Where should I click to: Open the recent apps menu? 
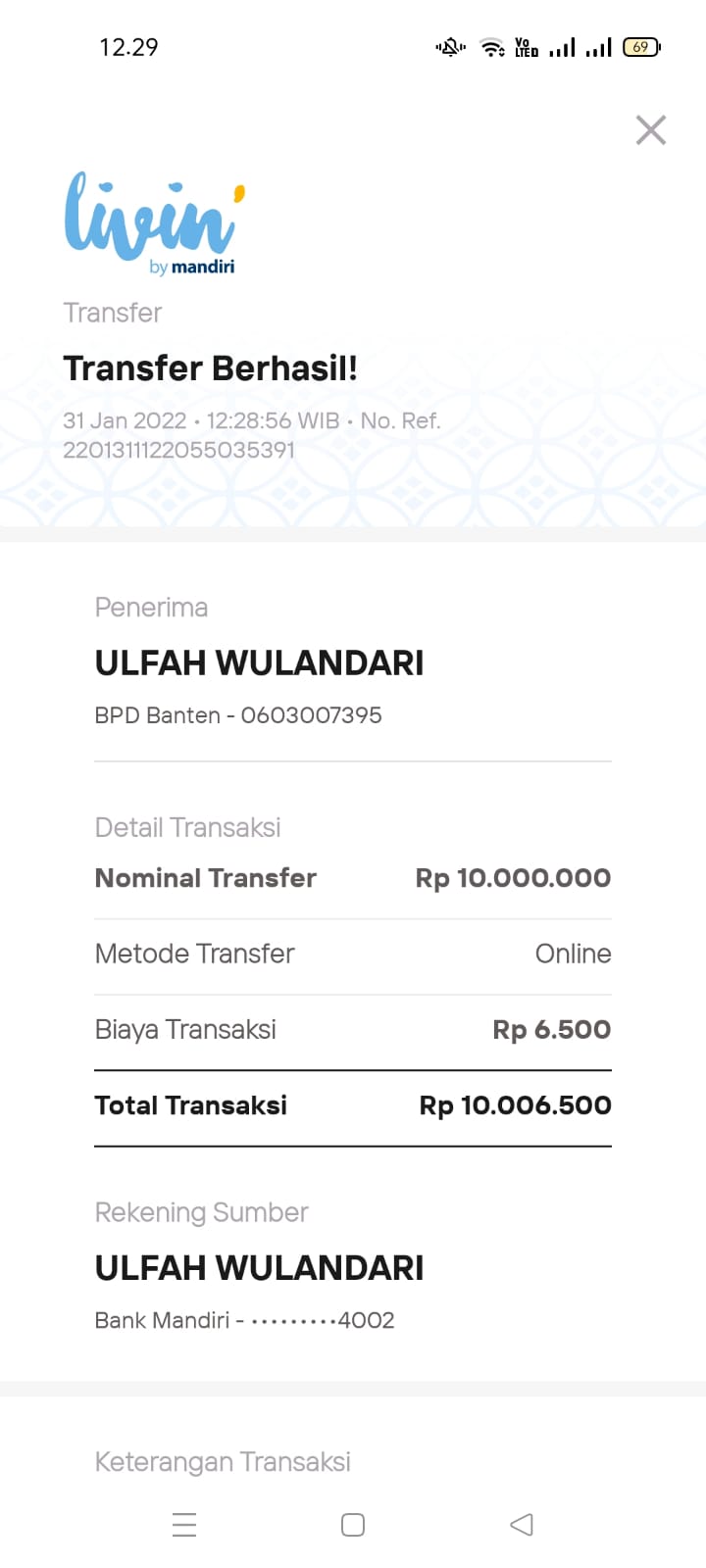(184, 1525)
